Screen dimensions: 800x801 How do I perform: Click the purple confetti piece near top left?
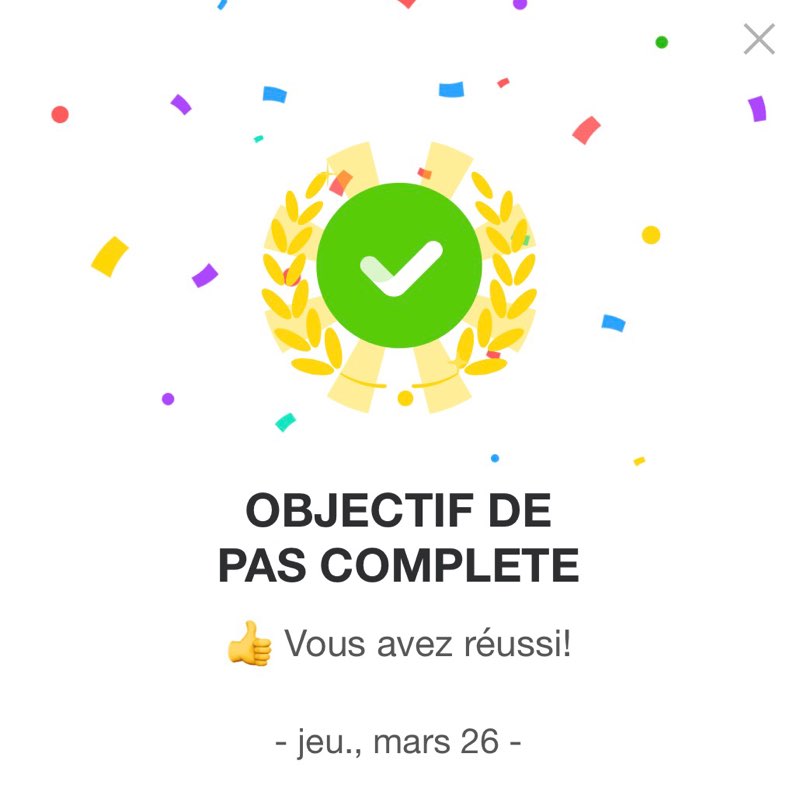tap(181, 104)
